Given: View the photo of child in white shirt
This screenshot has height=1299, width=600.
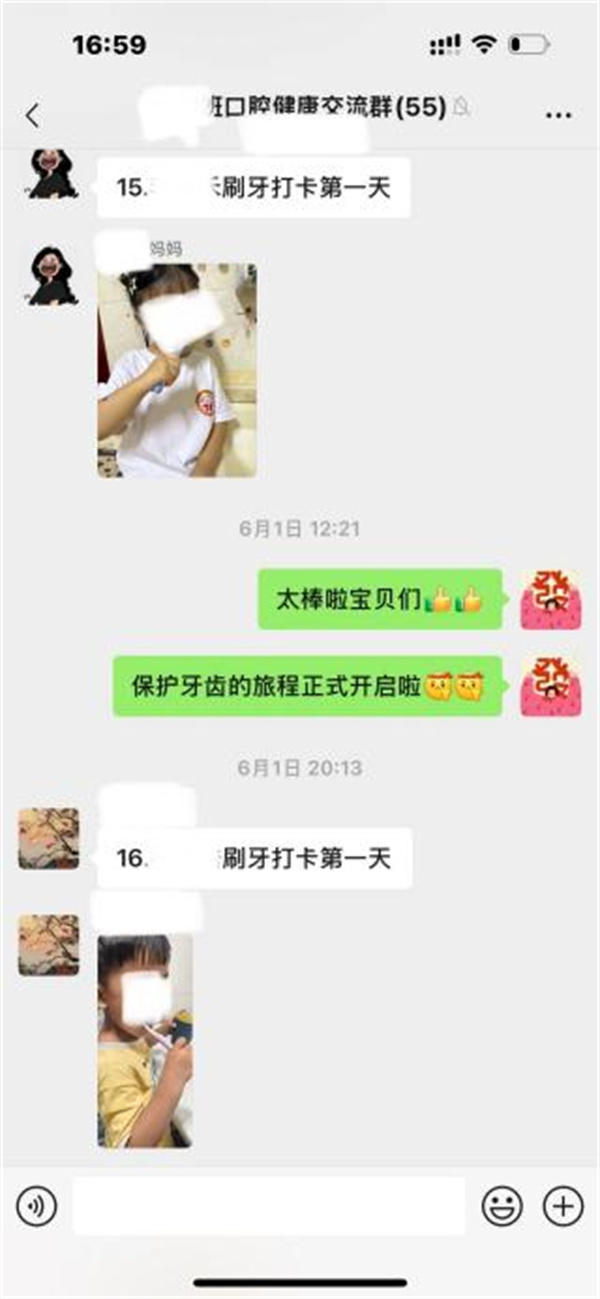Looking at the screenshot, I should pos(176,370).
